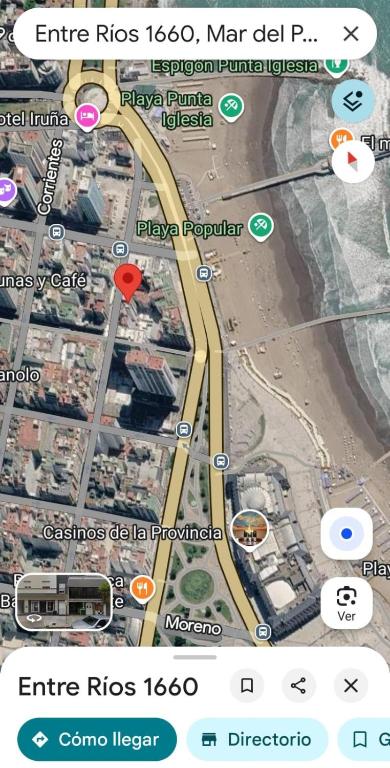Viewport: 390px width, 768px height.
Task: Open the Hotel Iruña pin
Action: click(88, 117)
